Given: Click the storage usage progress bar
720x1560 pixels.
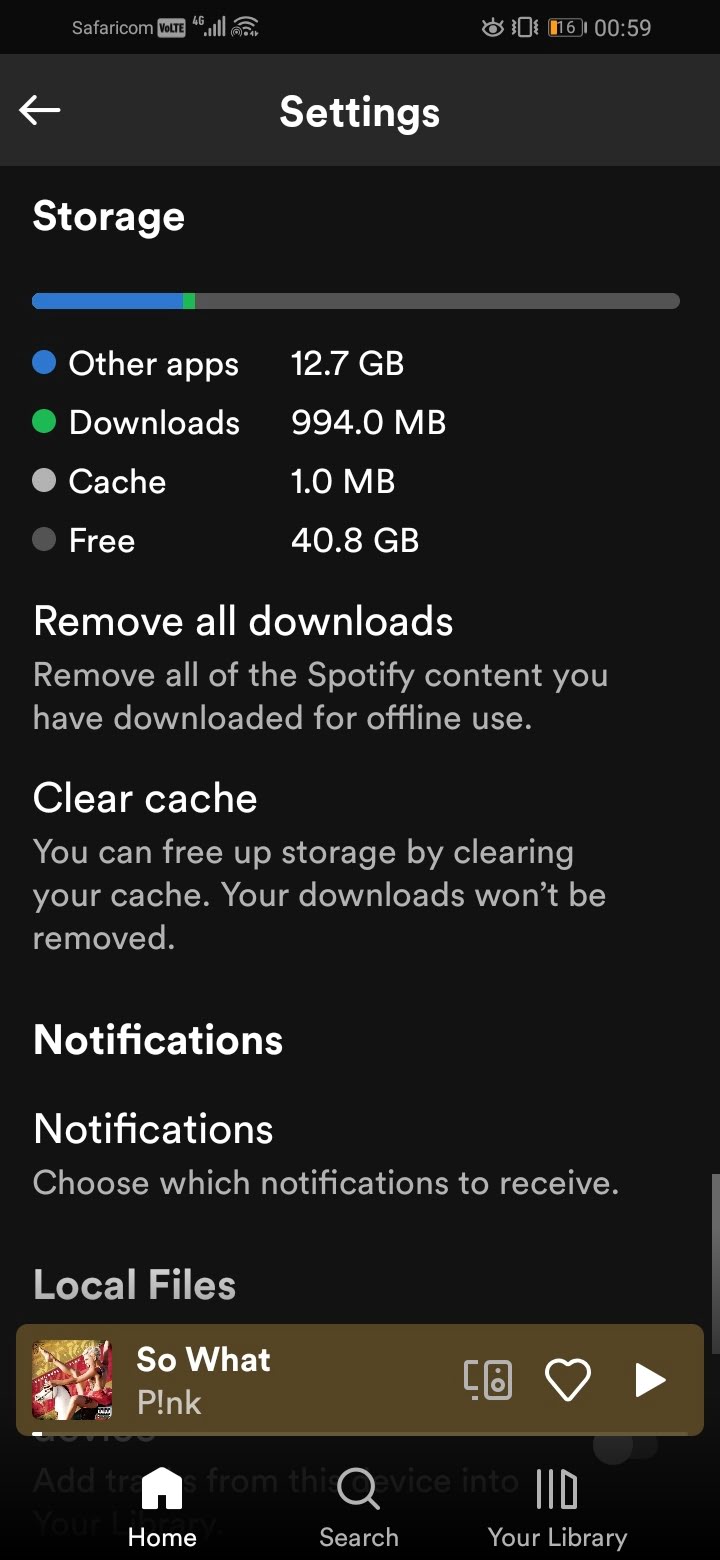Looking at the screenshot, I should 356,300.
